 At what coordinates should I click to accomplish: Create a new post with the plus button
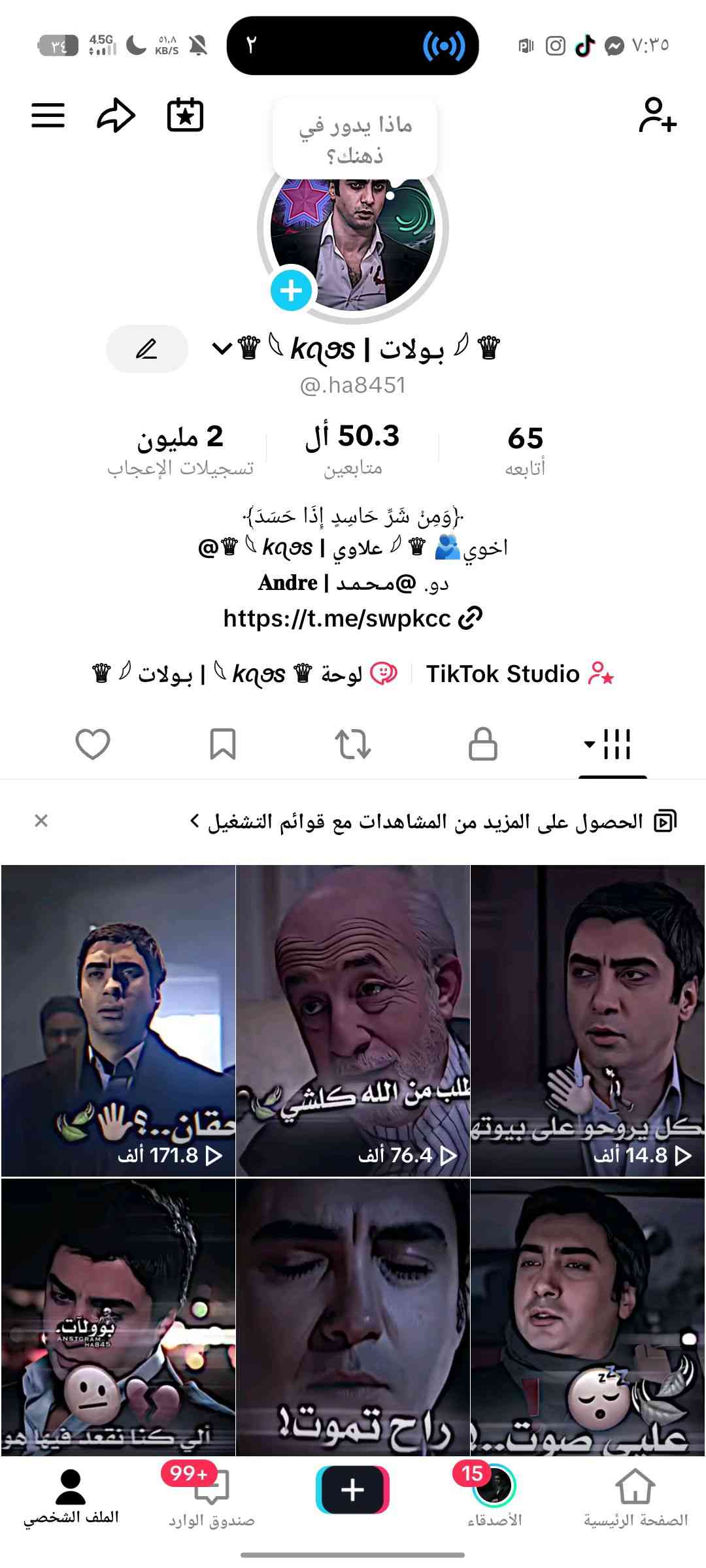tap(353, 1490)
